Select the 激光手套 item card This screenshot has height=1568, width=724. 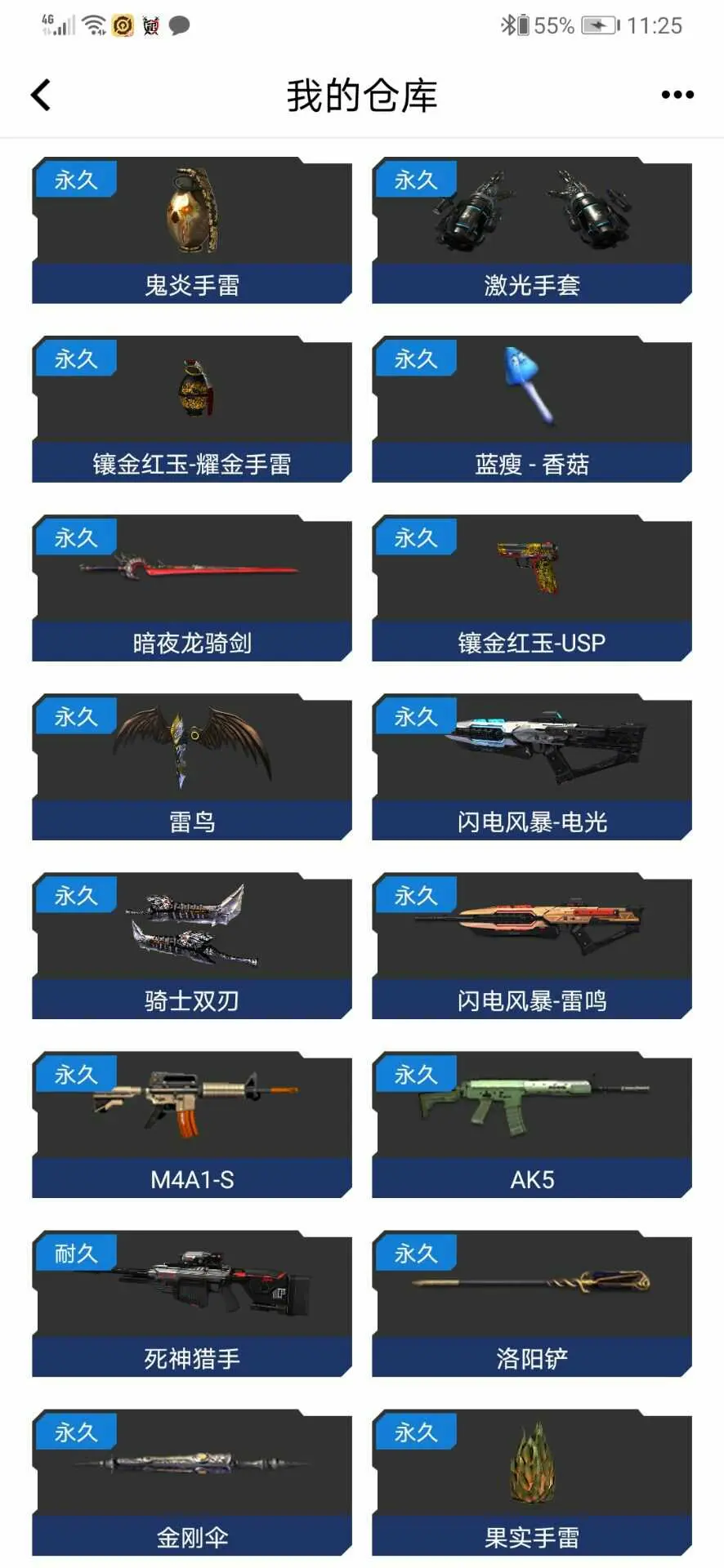point(532,230)
